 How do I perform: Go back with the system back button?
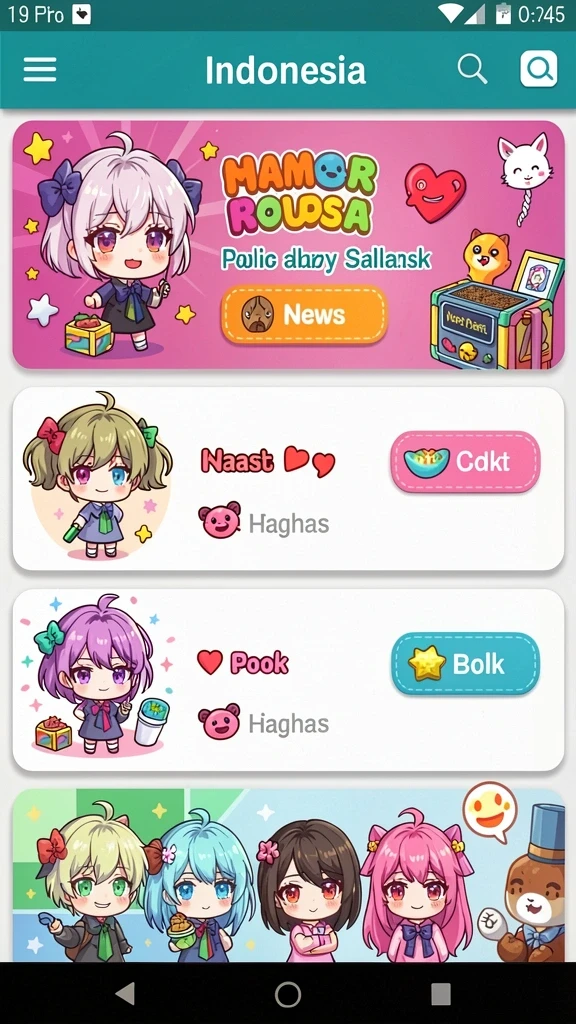coord(125,994)
